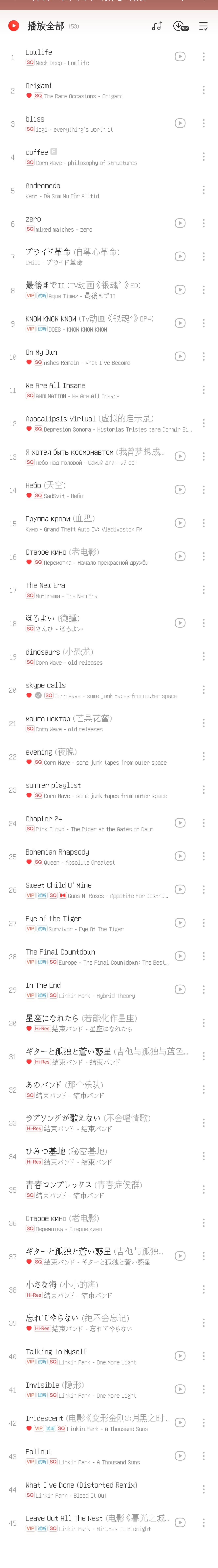Open more options for We Are All Insane
Screen dimensions: 218x1568
(x=203, y=390)
